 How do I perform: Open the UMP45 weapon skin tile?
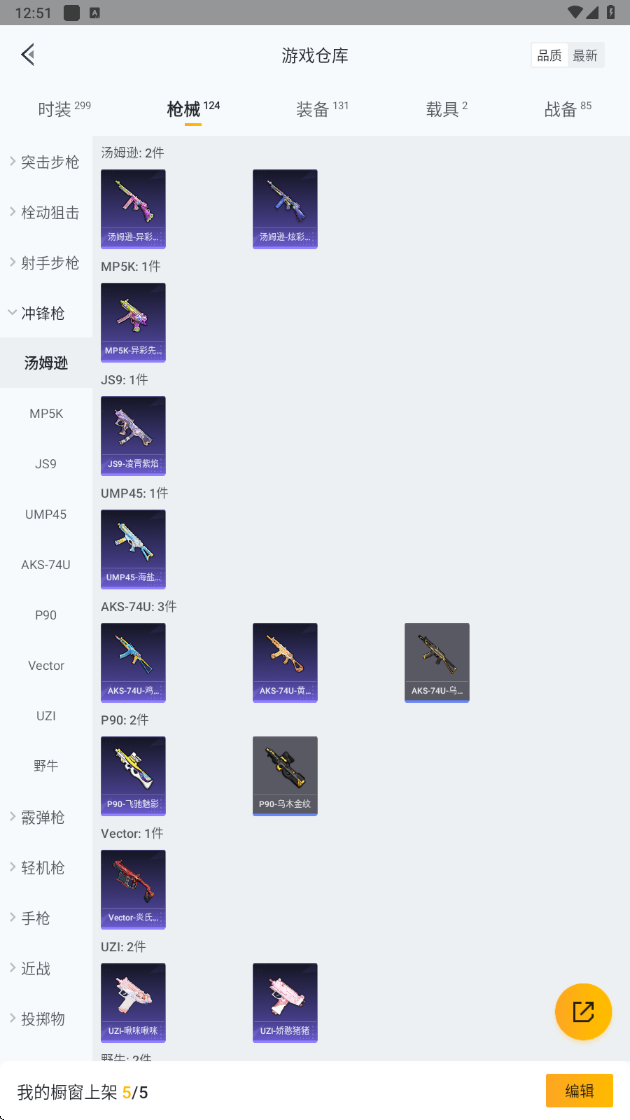tap(133, 548)
